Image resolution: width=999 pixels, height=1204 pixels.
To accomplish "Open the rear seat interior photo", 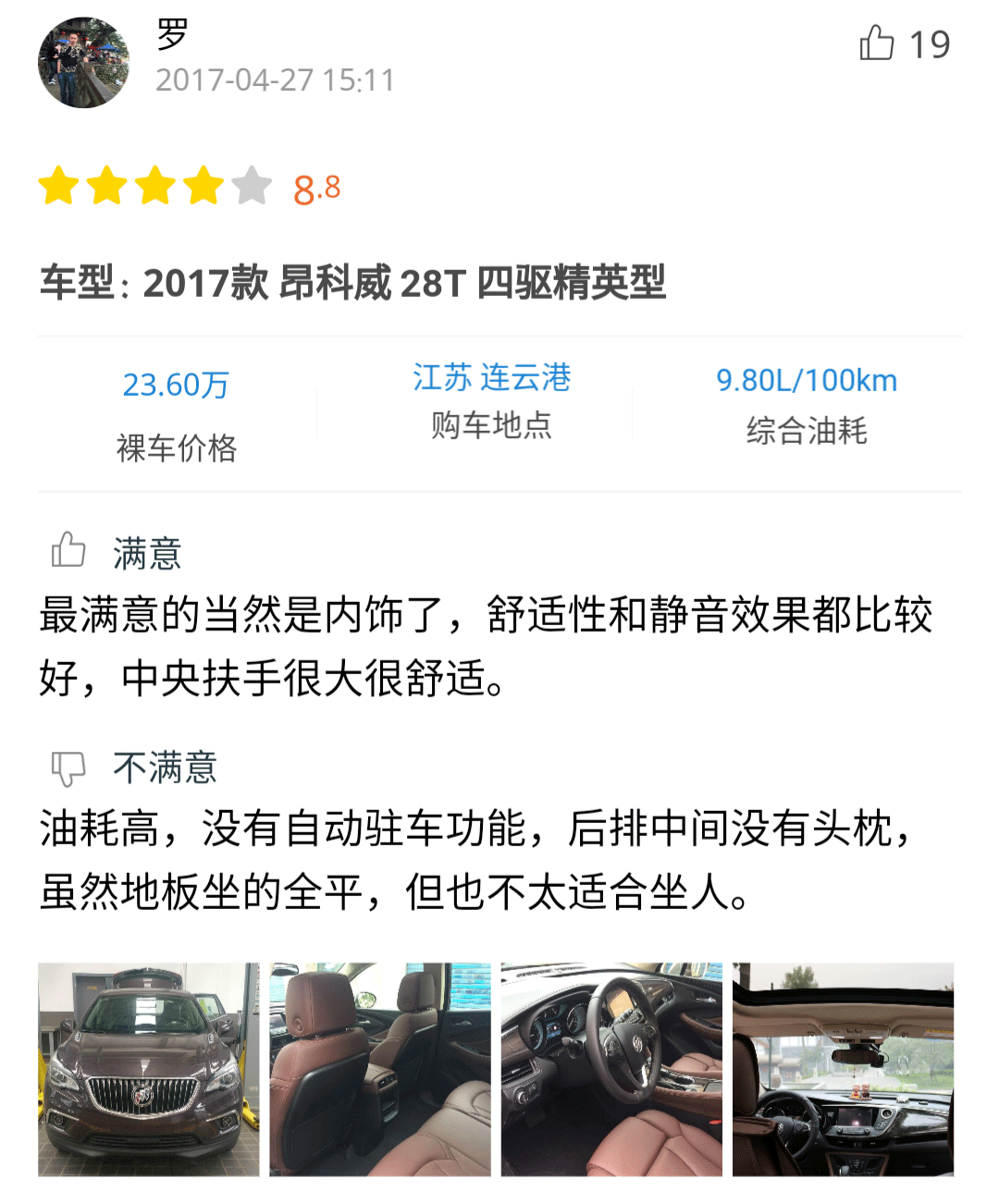I will click(380, 1069).
